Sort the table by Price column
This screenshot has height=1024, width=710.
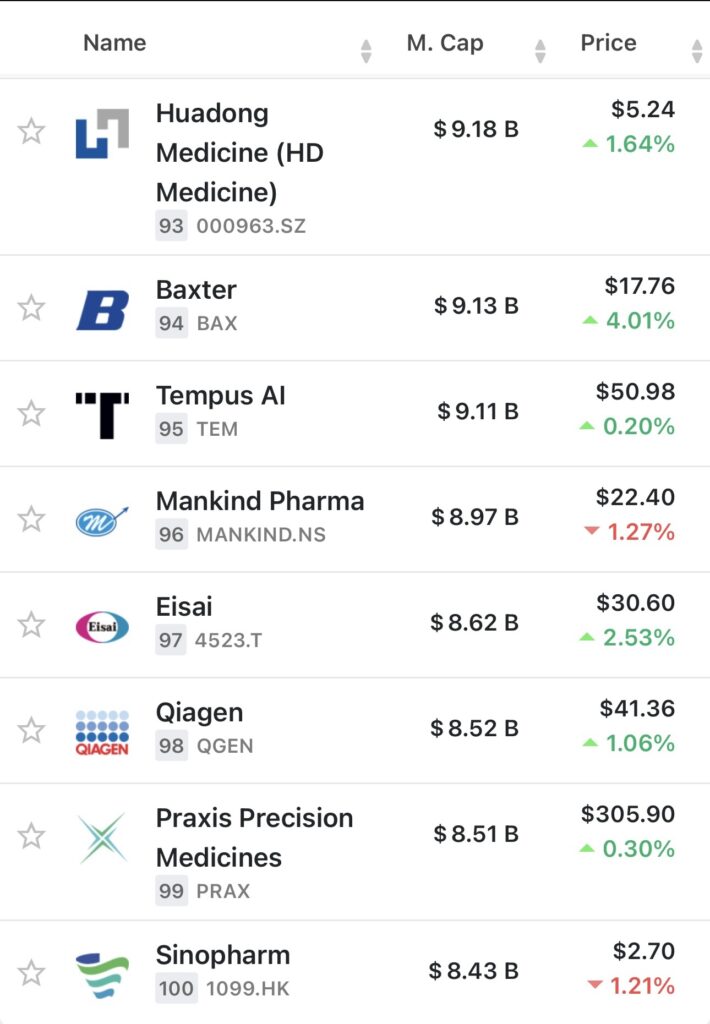point(608,43)
